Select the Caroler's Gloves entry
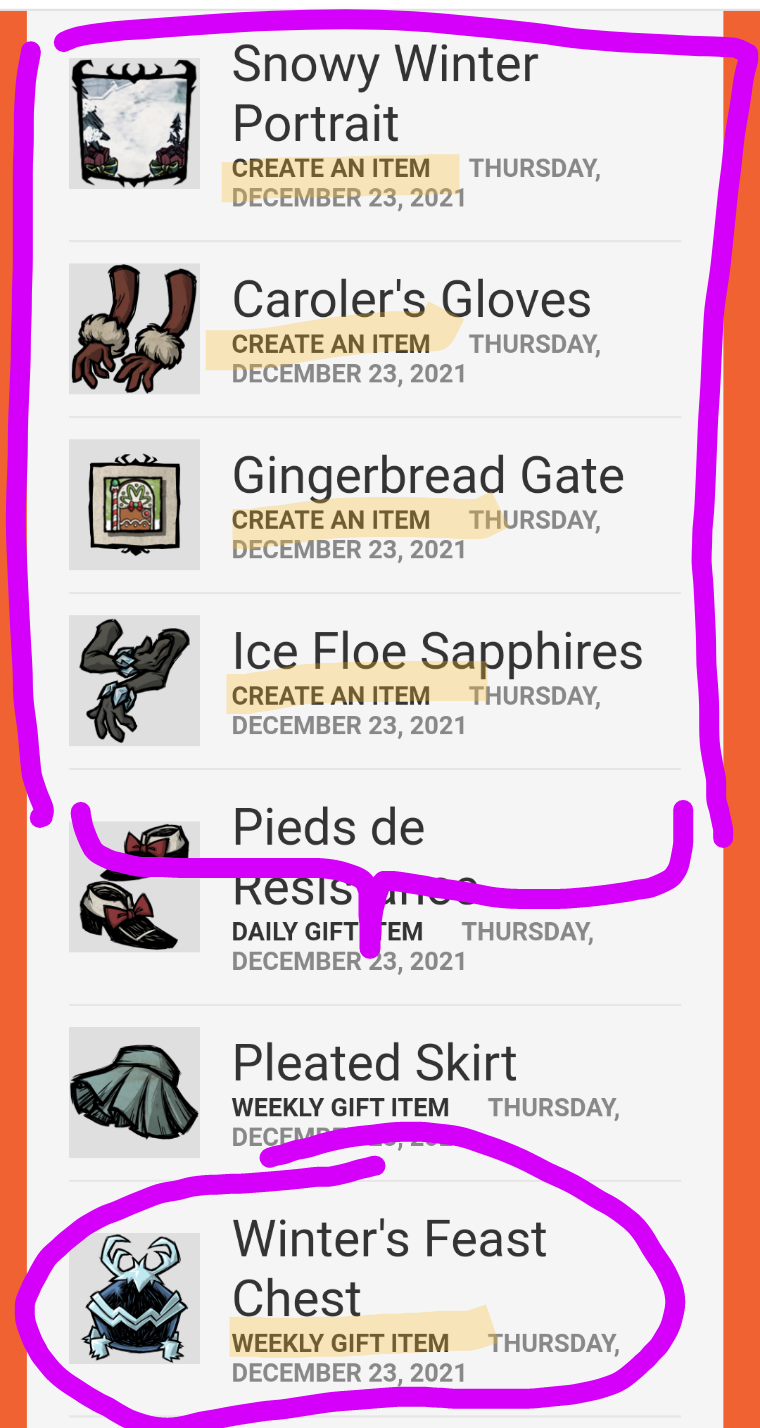The width and height of the screenshot is (760, 1428). (411, 300)
